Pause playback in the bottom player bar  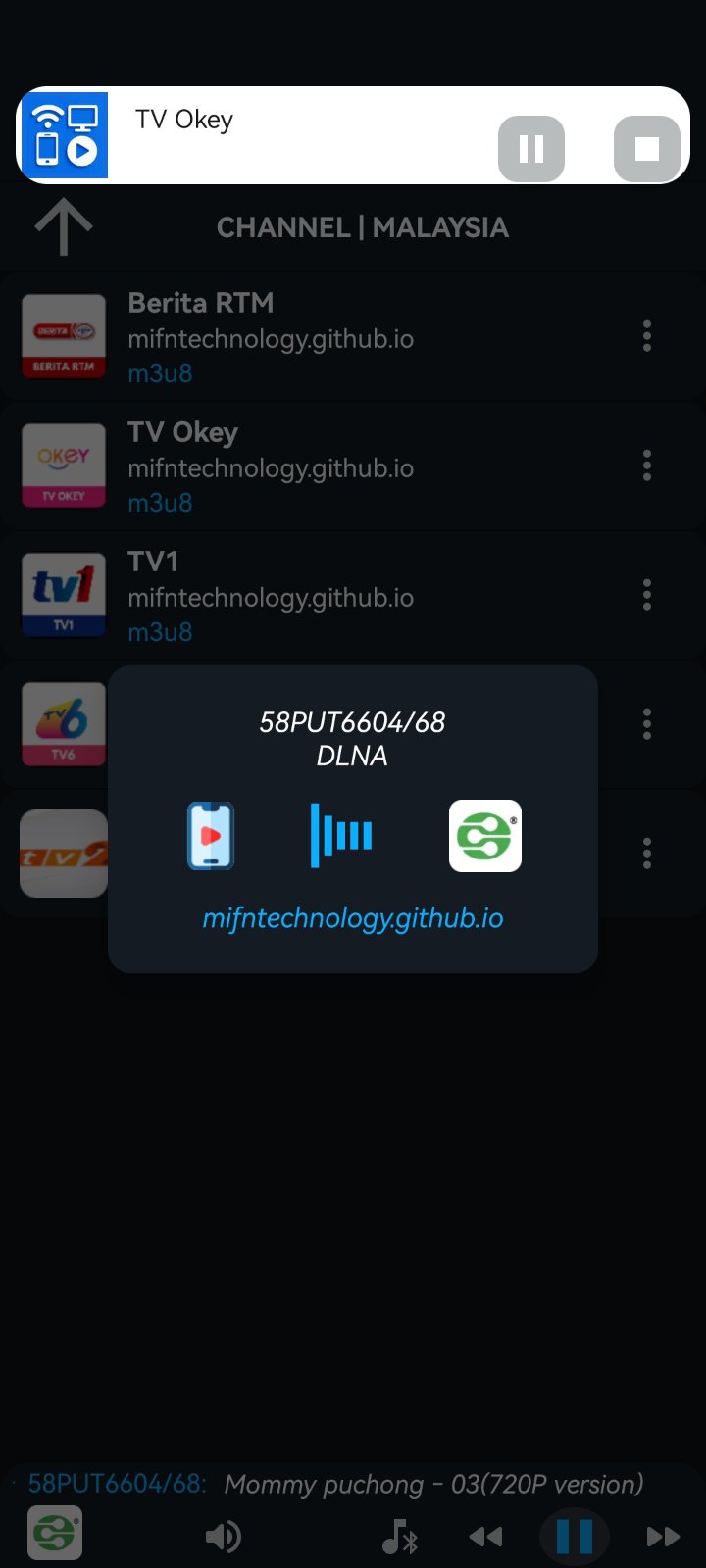pos(575,1537)
